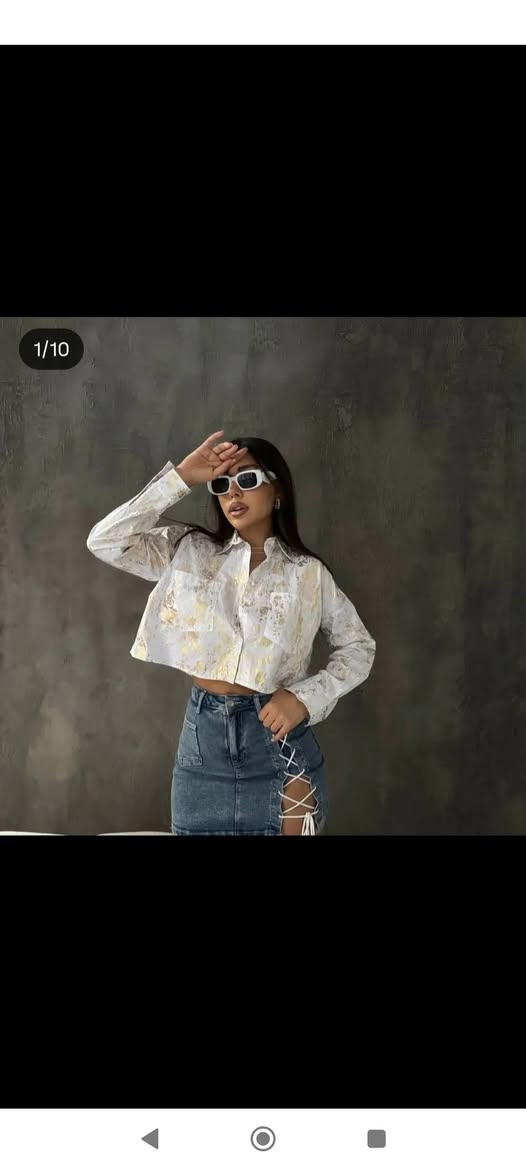526x1169 pixels.
Task: Go back with the system back button
Action: coord(150,1138)
